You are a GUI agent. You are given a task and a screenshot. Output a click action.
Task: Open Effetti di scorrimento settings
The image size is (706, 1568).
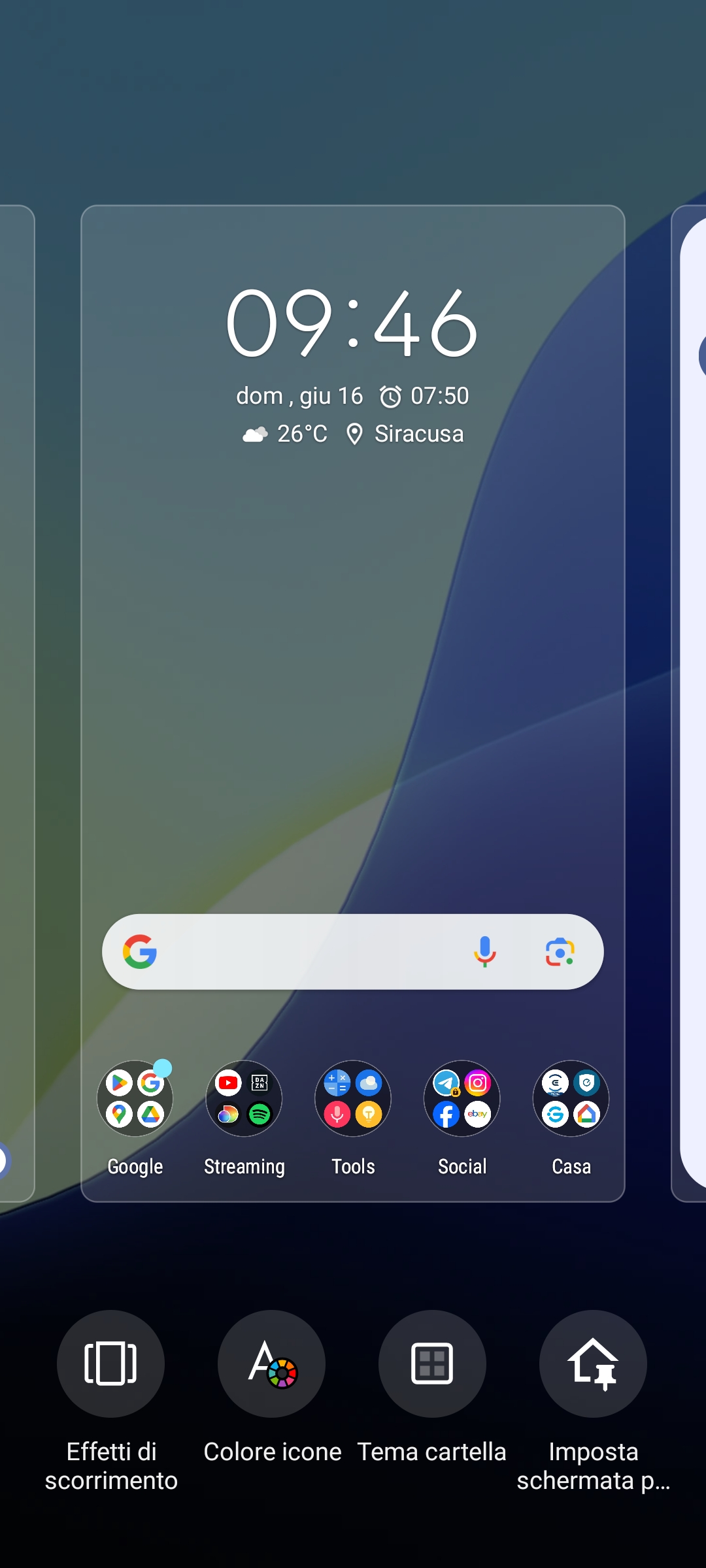click(110, 1364)
